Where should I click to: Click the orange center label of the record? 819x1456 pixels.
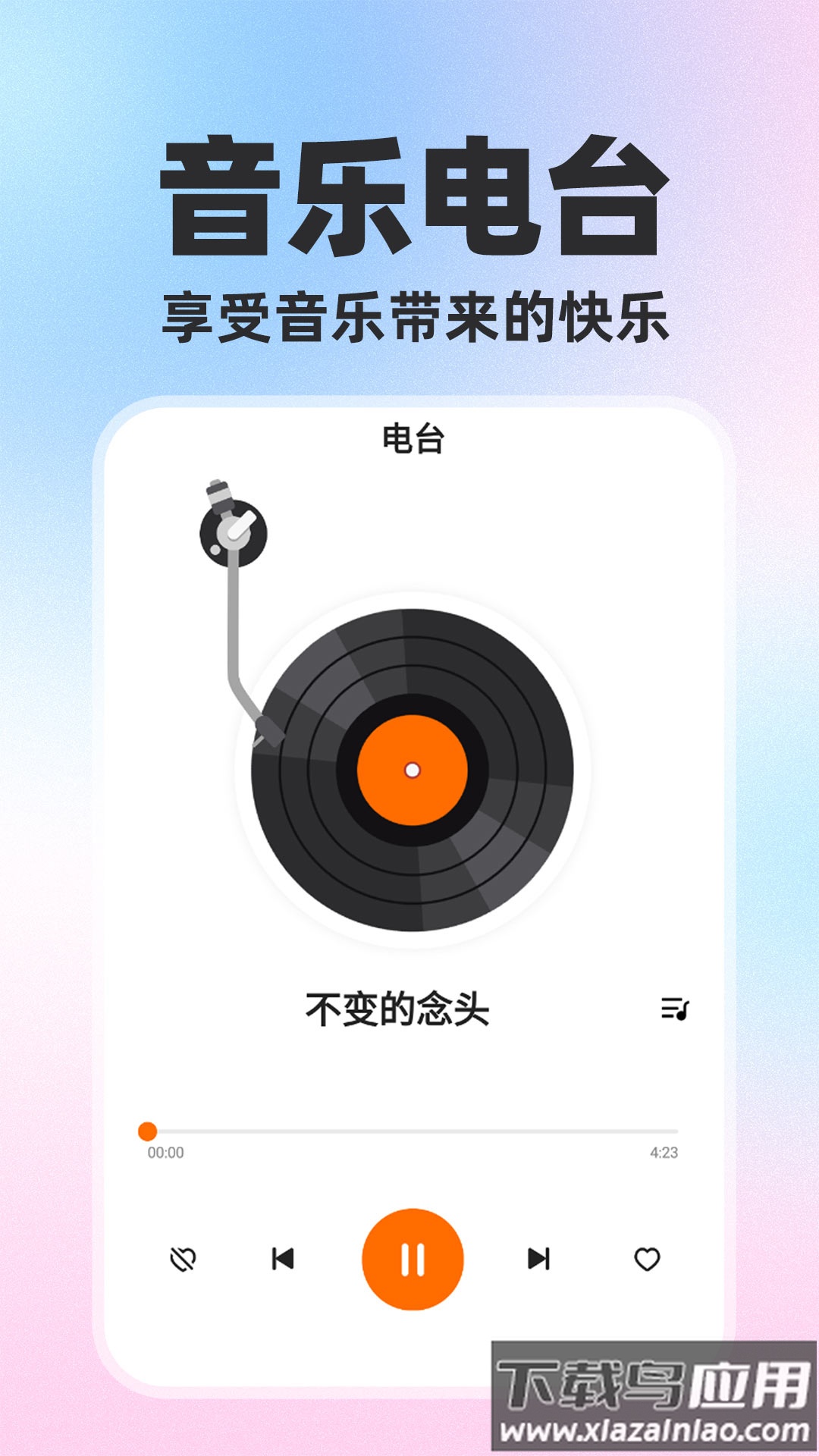413,770
